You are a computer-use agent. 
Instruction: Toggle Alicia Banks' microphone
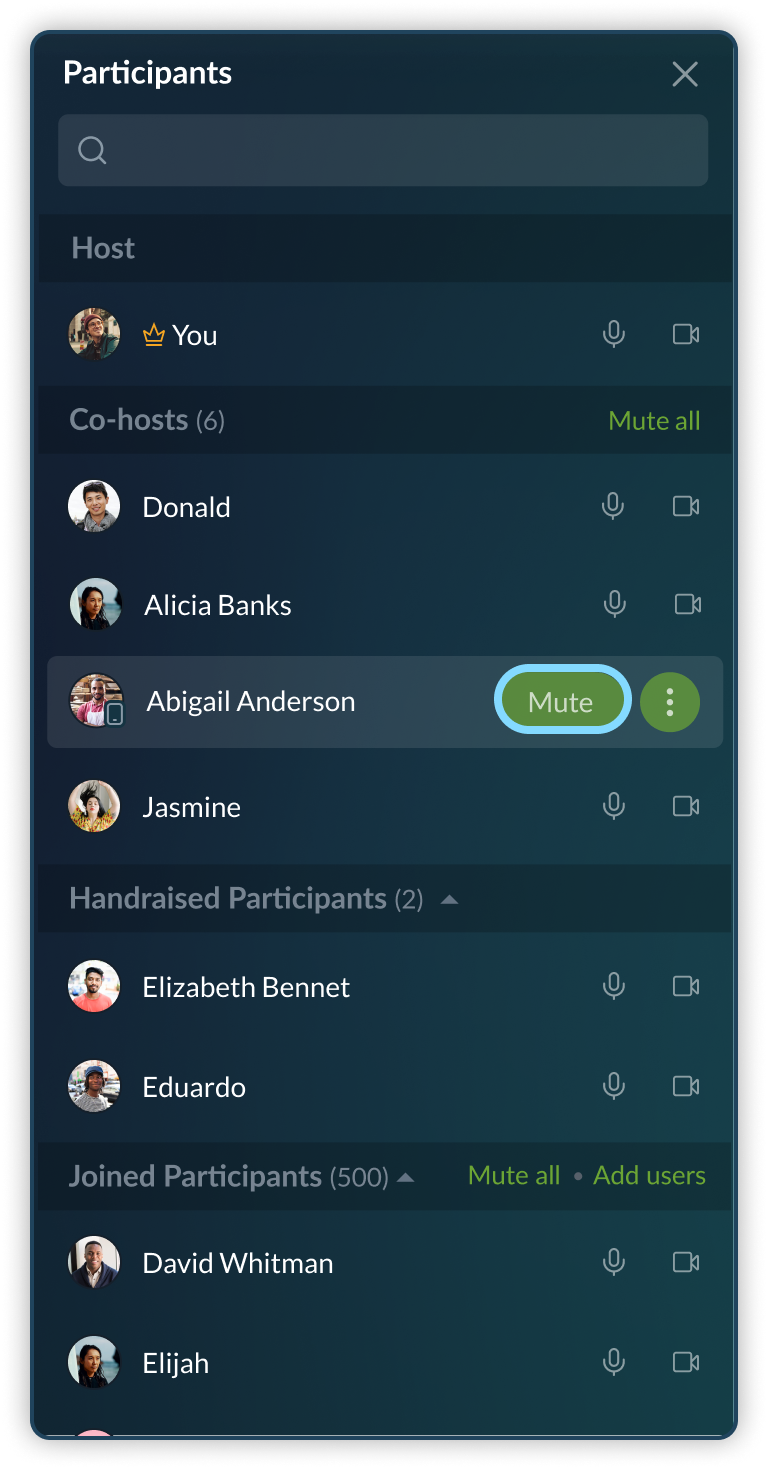(615, 604)
